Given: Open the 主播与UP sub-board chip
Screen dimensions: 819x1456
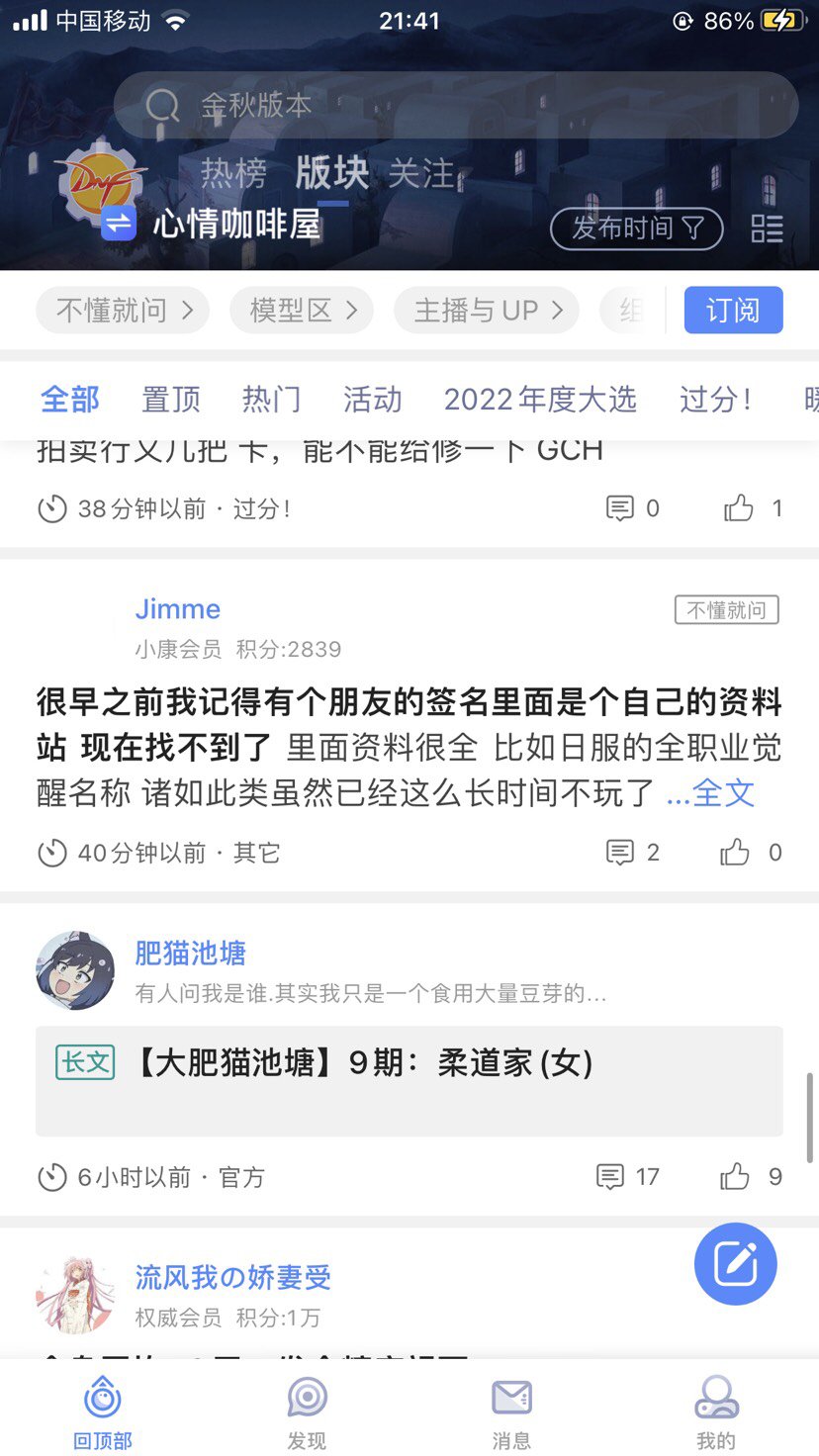Looking at the screenshot, I should click(487, 311).
